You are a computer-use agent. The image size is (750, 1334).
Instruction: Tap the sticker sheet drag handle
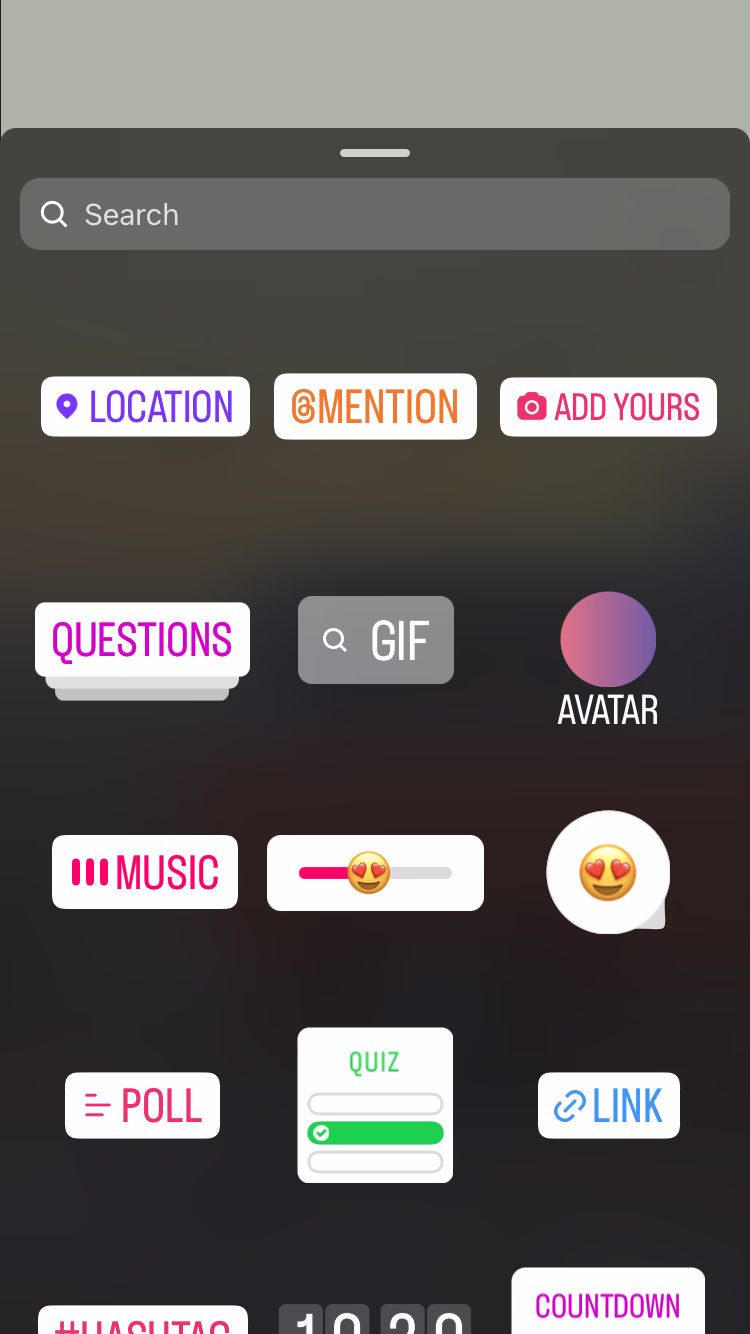pos(375,153)
